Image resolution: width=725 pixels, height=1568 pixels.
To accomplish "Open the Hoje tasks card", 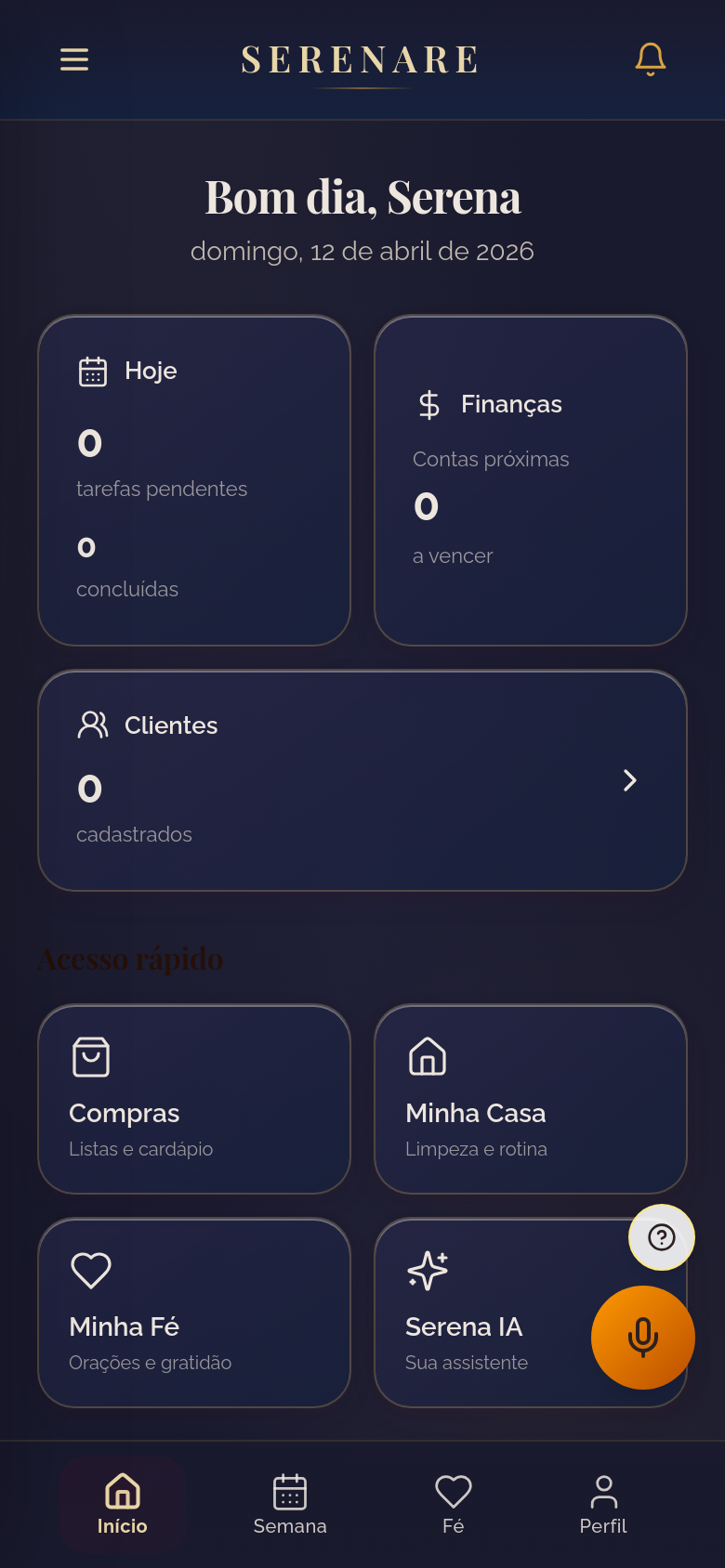I will 194,480.
